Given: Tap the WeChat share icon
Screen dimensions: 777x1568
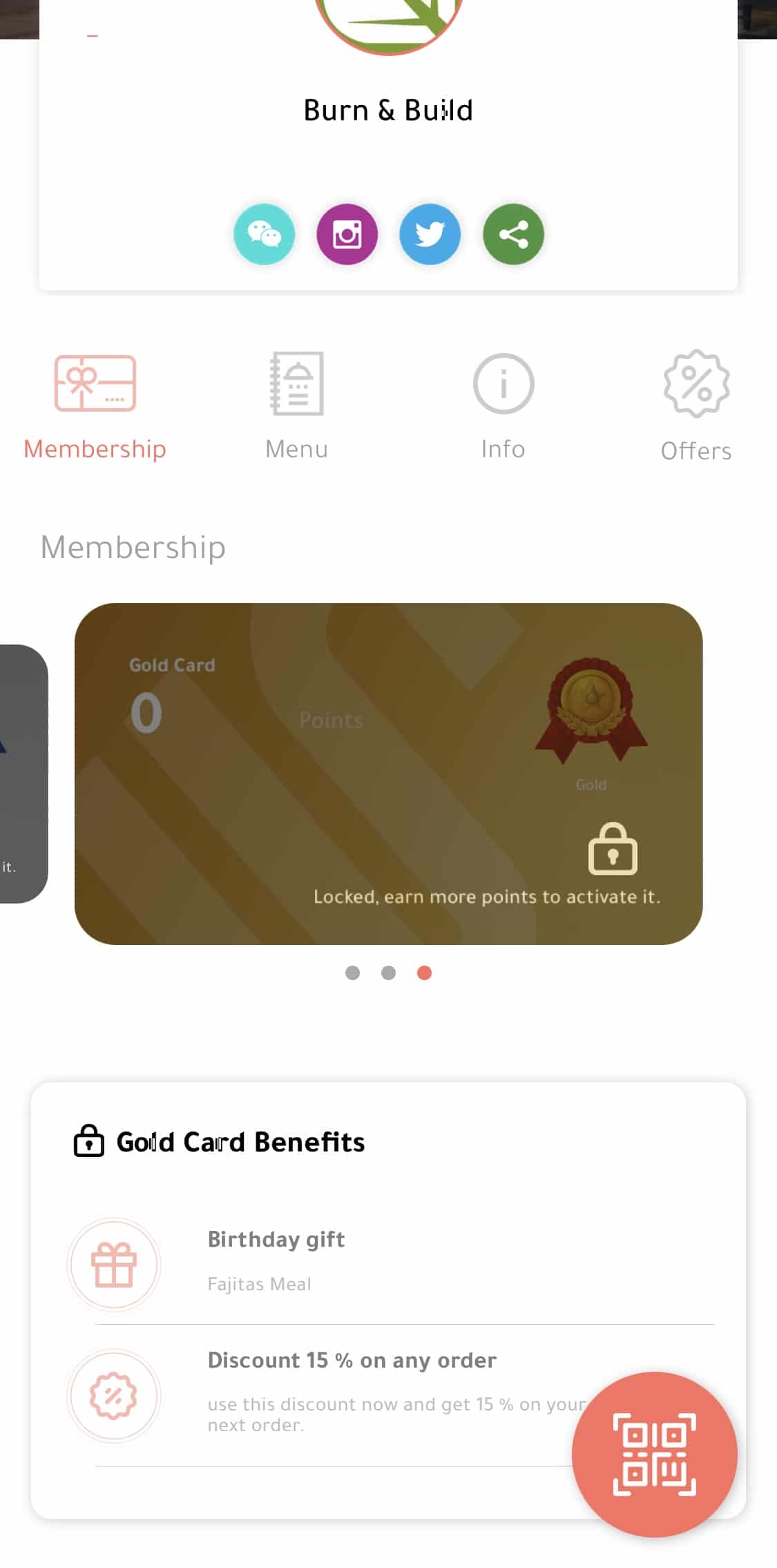Looking at the screenshot, I should (x=264, y=234).
